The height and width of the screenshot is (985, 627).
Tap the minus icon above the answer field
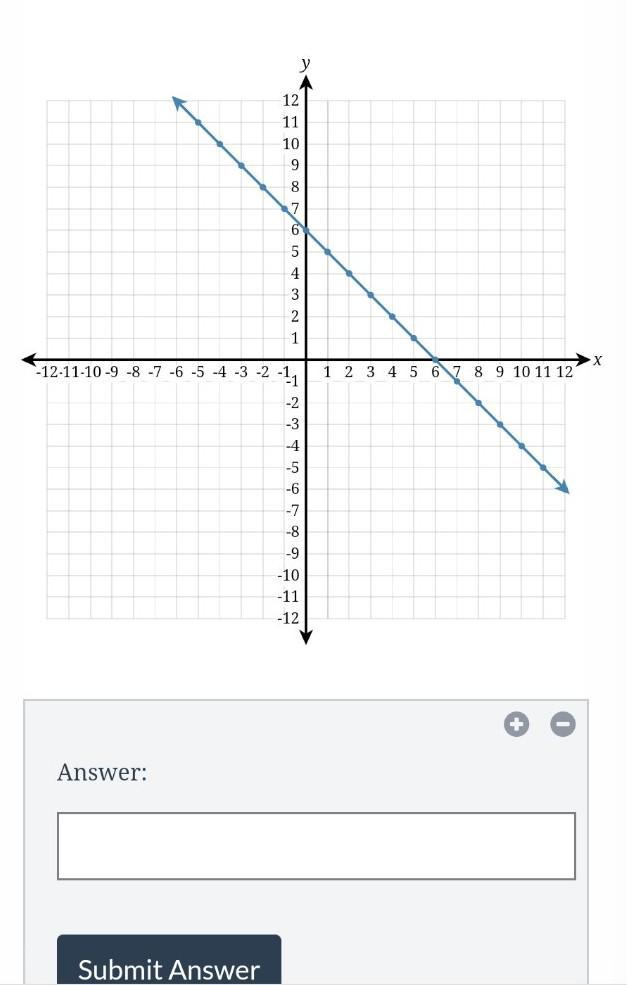(564, 725)
